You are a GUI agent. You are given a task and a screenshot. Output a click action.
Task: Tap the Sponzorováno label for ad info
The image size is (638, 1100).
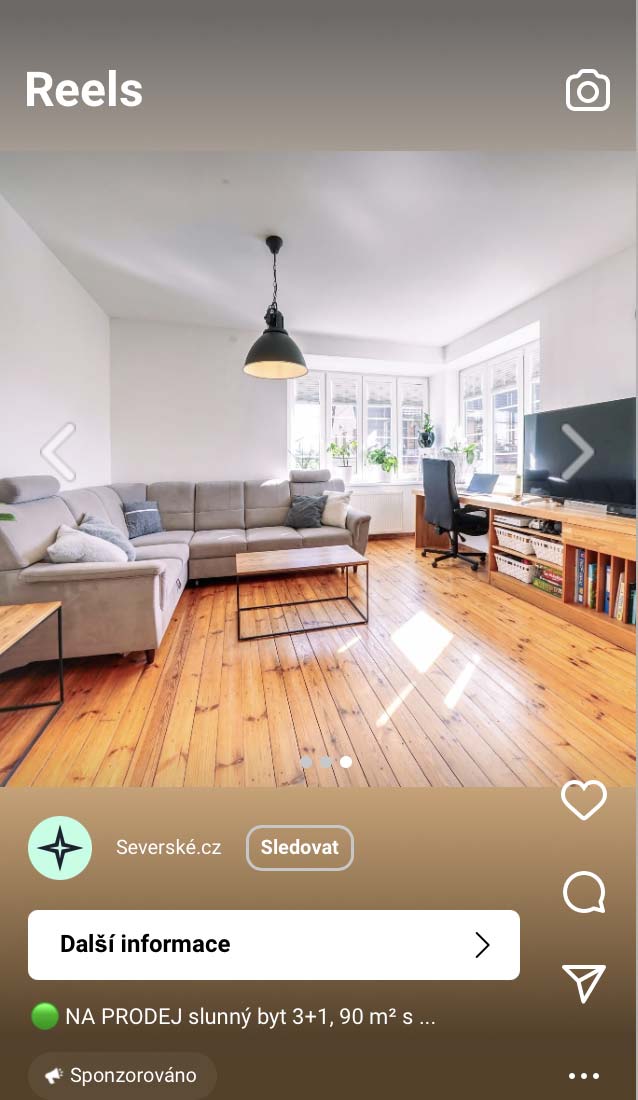[x=122, y=1076]
